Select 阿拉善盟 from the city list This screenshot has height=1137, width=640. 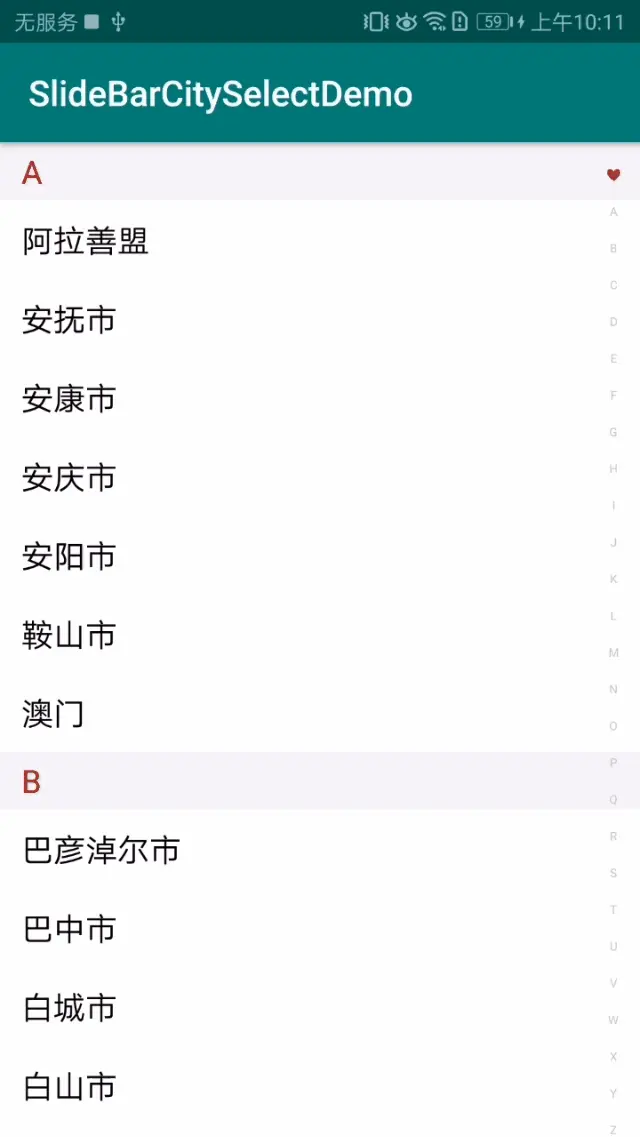point(320,241)
